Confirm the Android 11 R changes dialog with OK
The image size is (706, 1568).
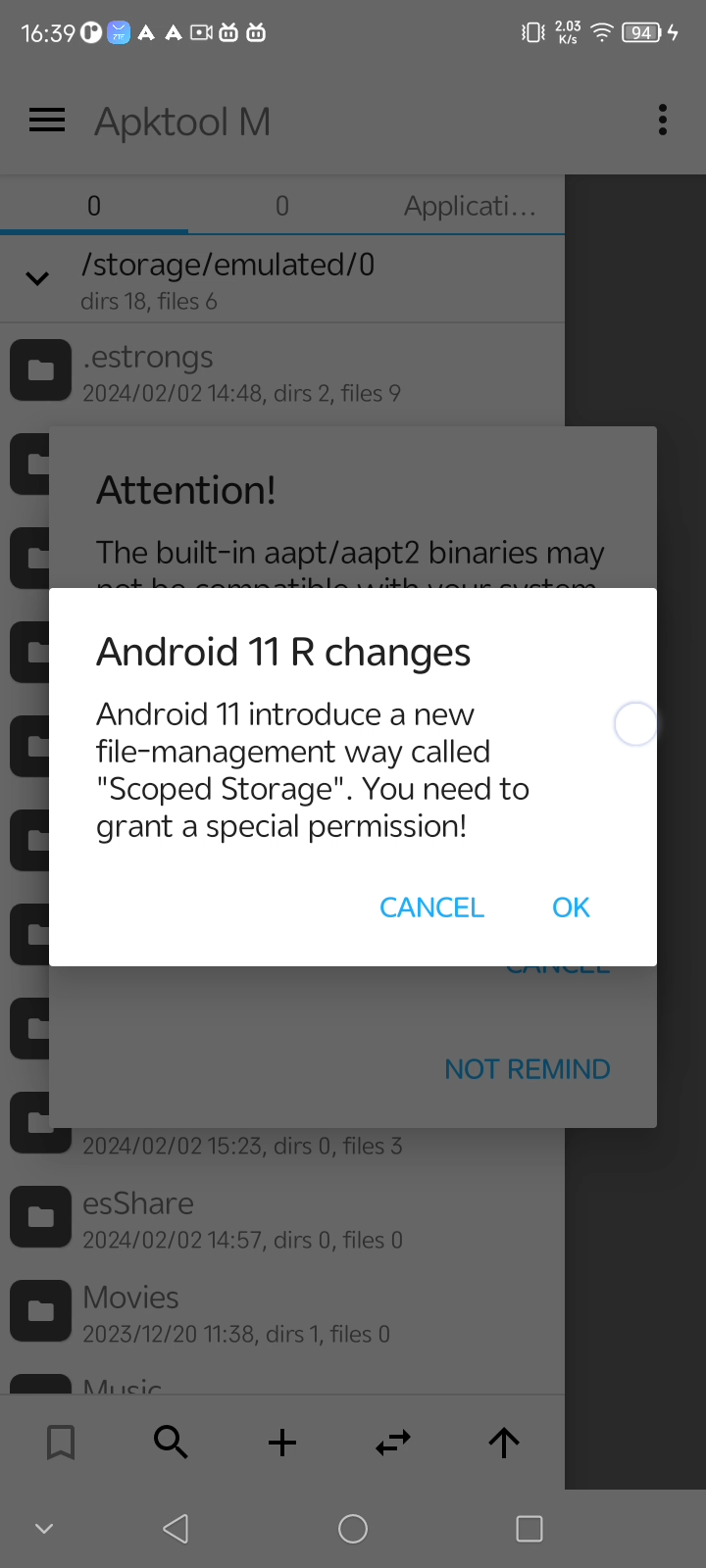tap(571, 907)
